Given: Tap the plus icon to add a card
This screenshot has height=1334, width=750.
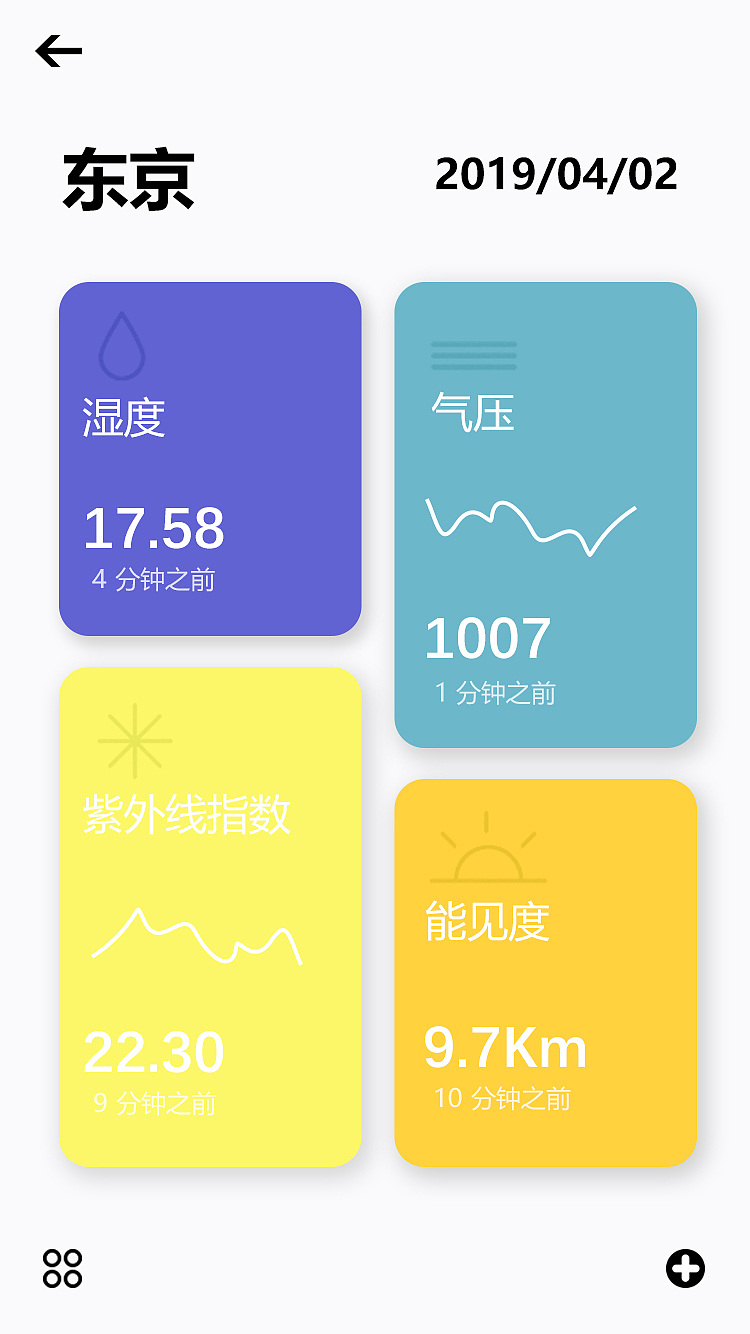Looking at the screenshot, I should click(686, 1268).
